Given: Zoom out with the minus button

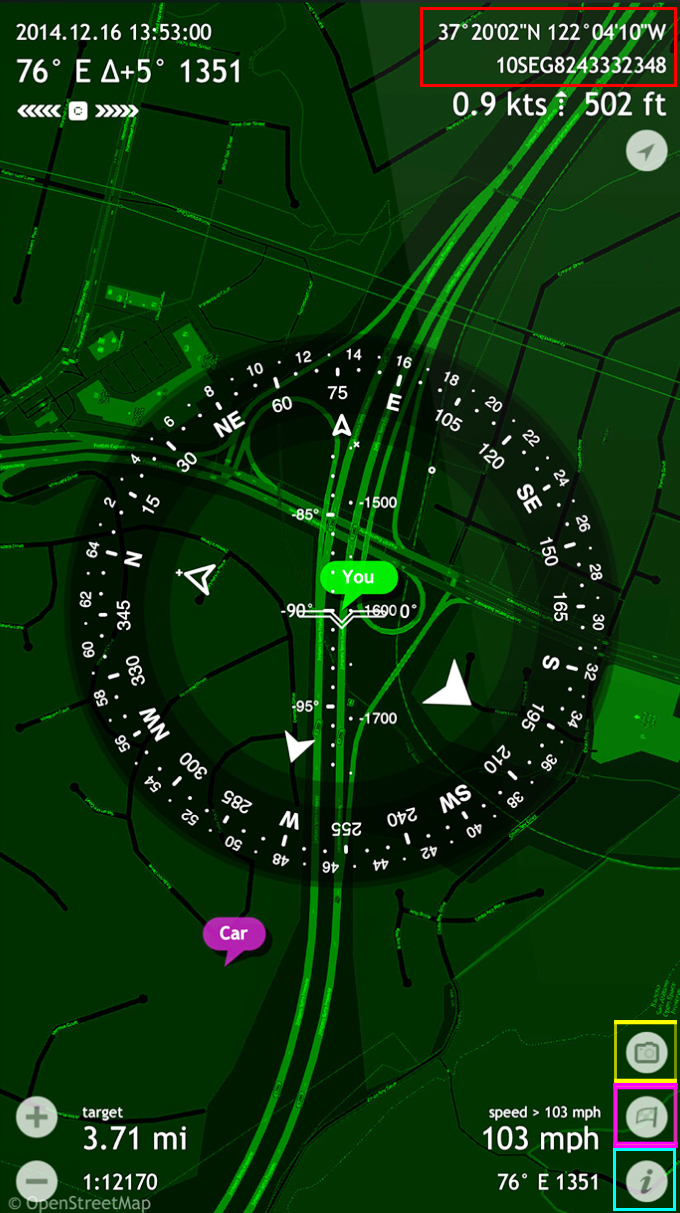Looking at the screenshot, I should pos(38,1180).
